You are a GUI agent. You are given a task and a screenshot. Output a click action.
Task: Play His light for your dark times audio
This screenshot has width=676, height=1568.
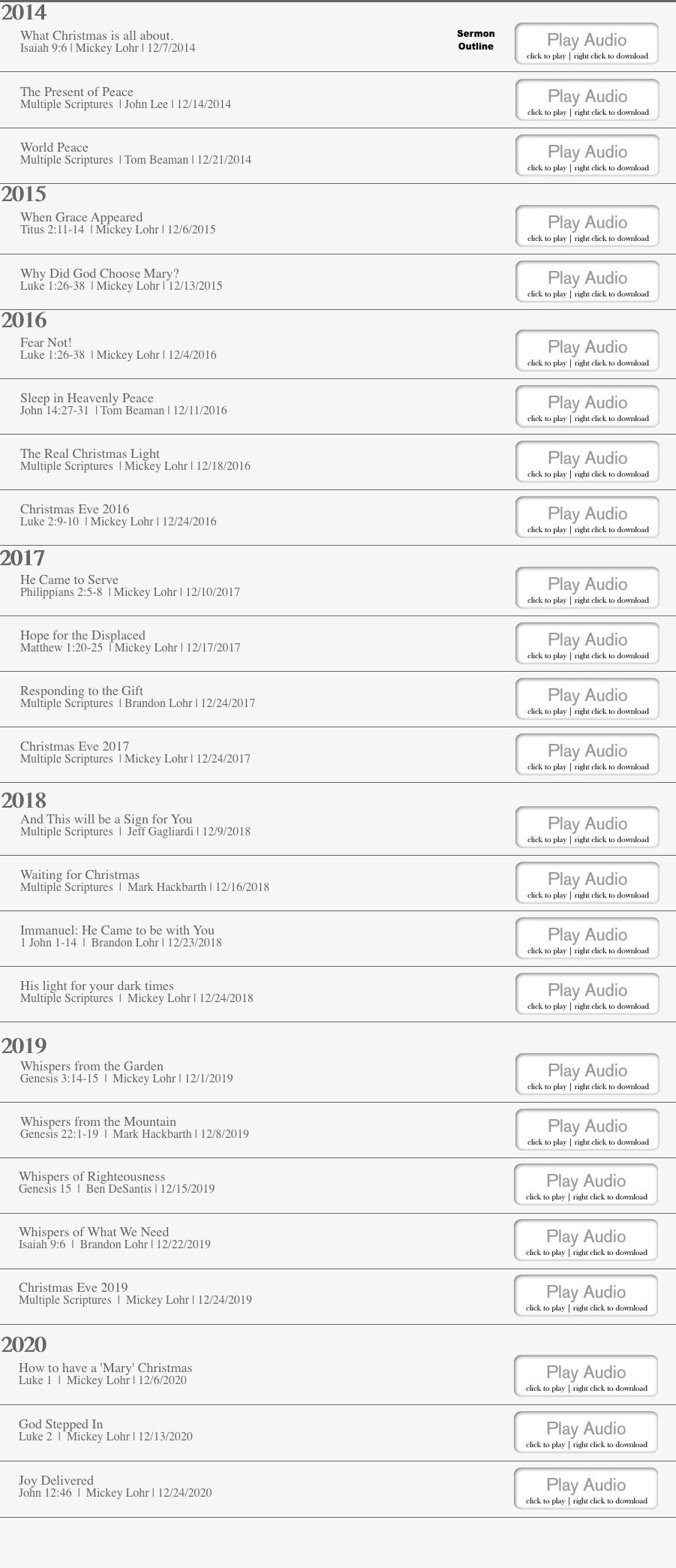tap(587, 994)
